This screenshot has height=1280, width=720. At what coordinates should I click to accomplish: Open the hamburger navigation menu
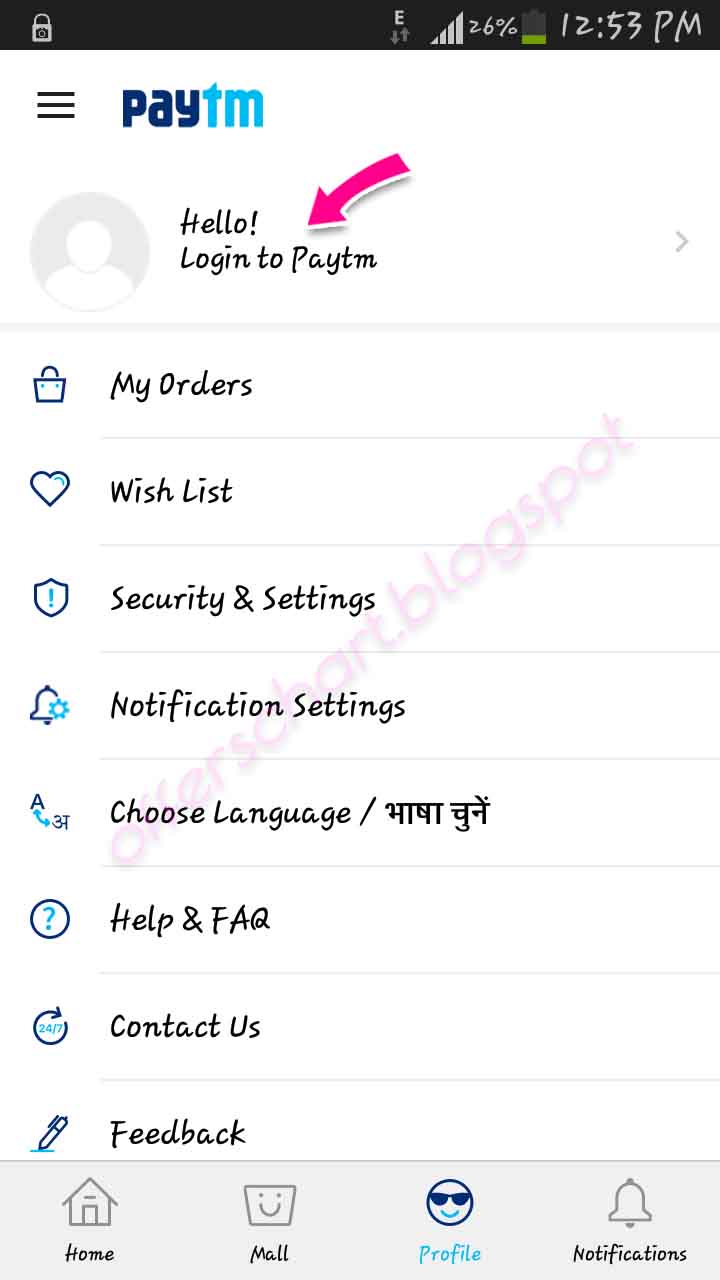(55, 105)
